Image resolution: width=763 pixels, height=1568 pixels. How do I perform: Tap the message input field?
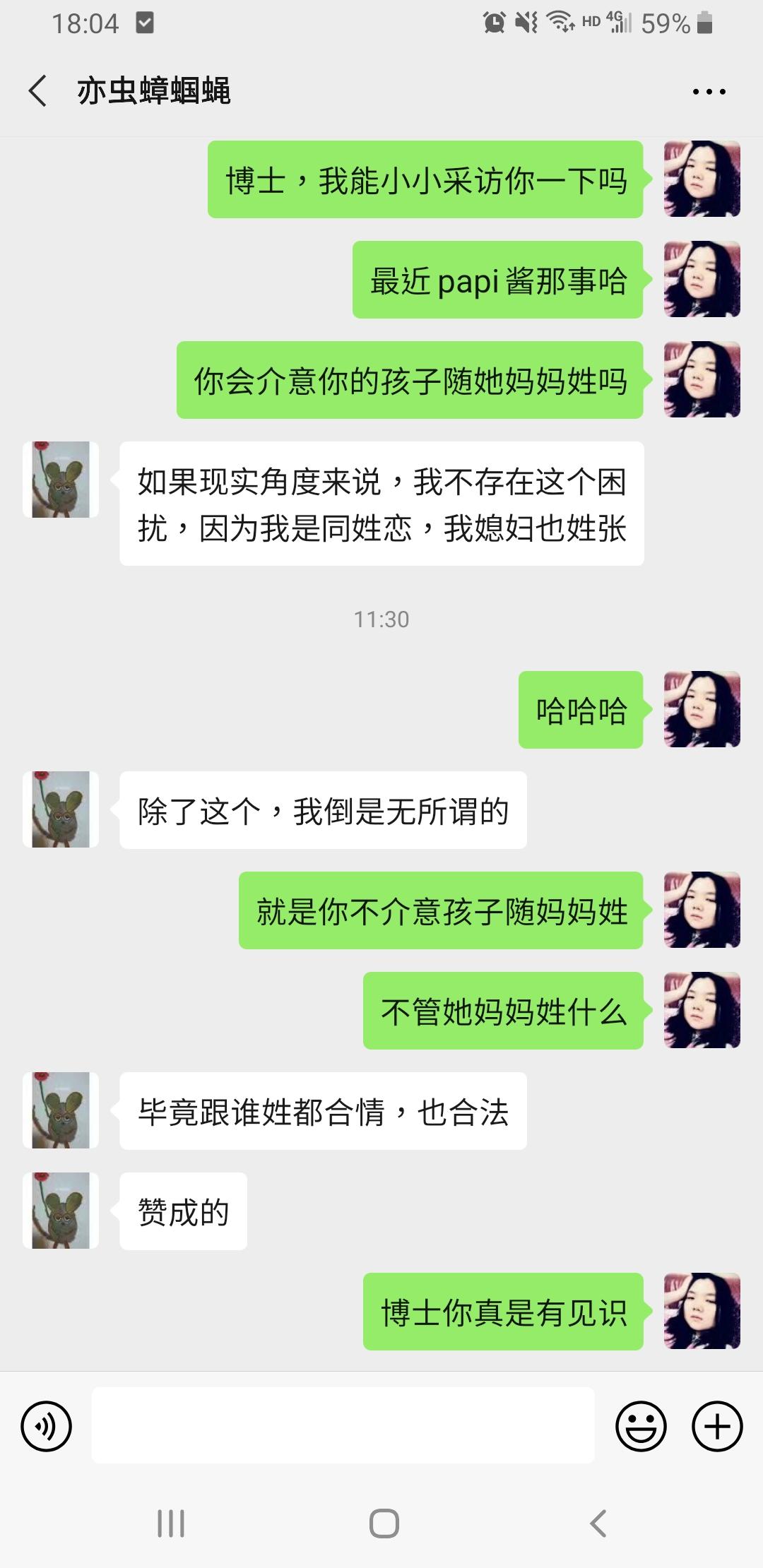343,1425
